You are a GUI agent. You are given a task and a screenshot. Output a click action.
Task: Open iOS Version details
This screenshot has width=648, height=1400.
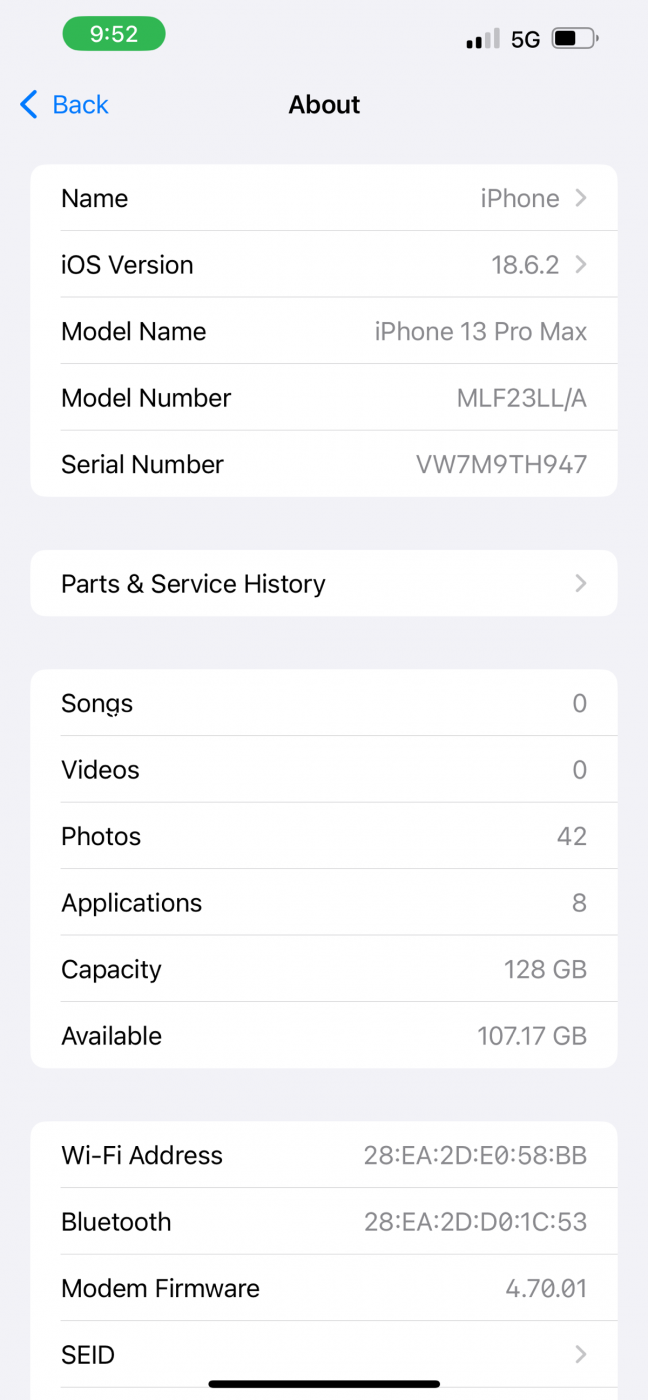[324, 265]
